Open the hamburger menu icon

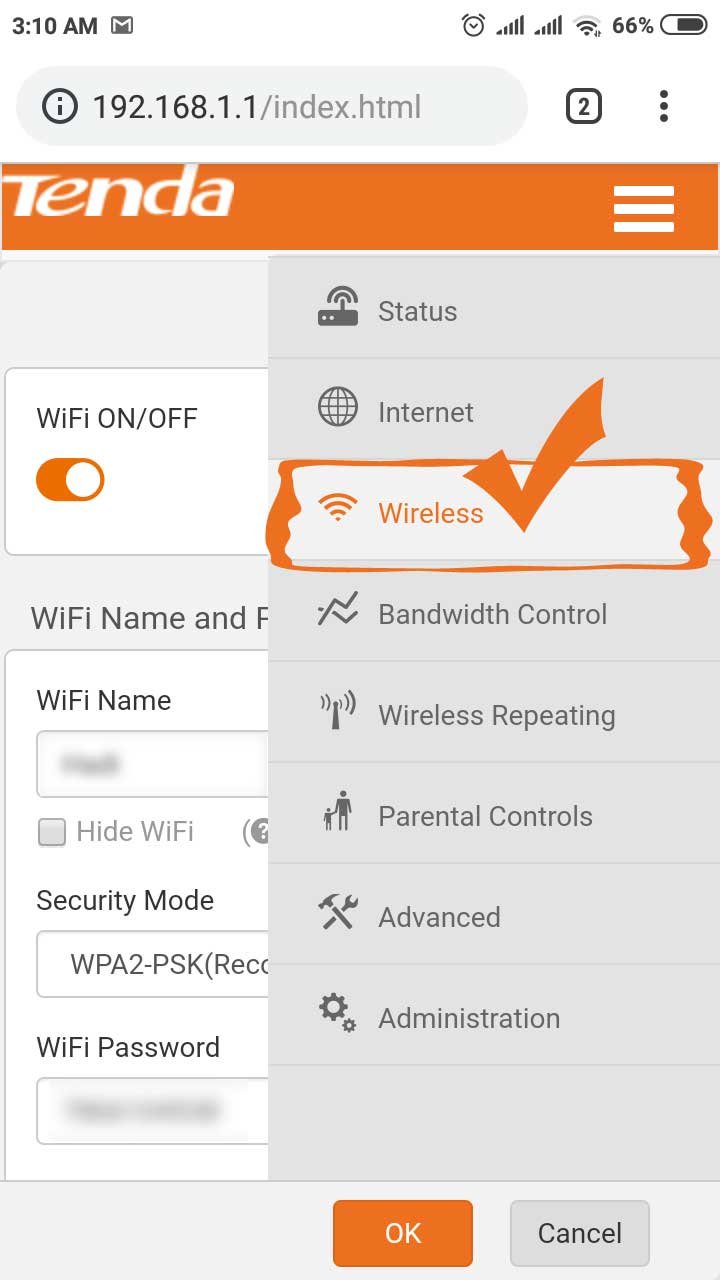click(643, 208)
